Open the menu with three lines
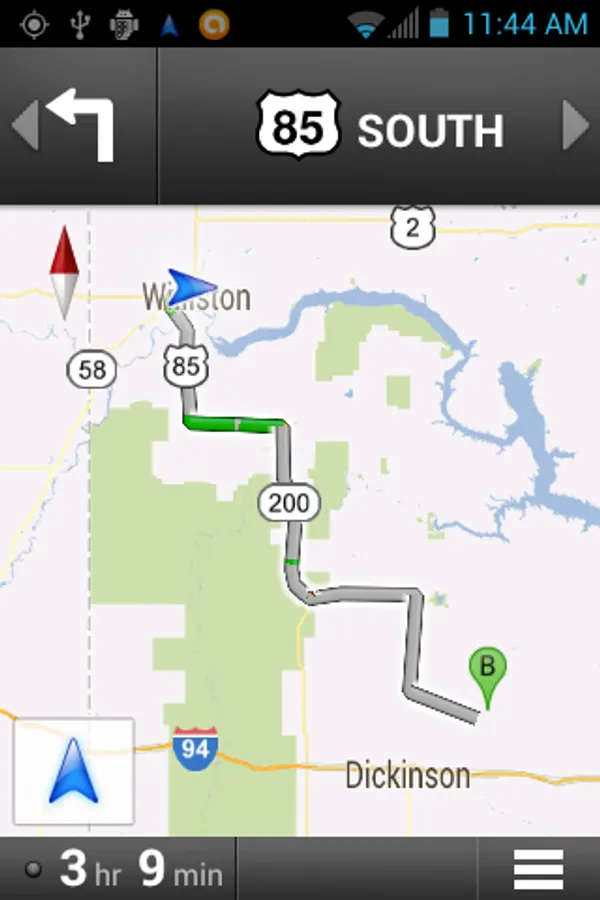 click(538, 869)
